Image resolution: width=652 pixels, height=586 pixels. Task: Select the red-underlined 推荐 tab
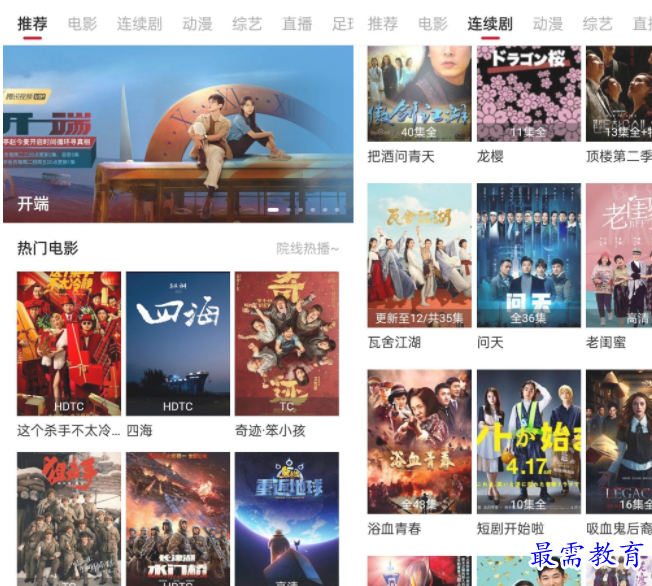[32, 23]
